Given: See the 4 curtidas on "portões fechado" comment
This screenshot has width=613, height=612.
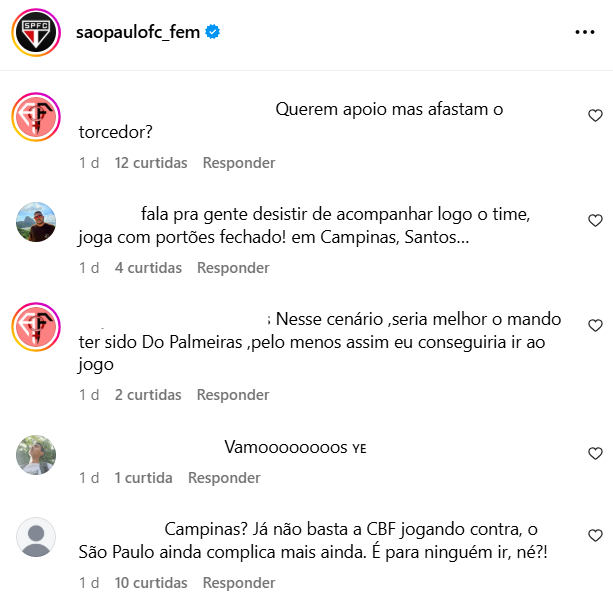Looking at the screenshot, I should pos(148,268).
